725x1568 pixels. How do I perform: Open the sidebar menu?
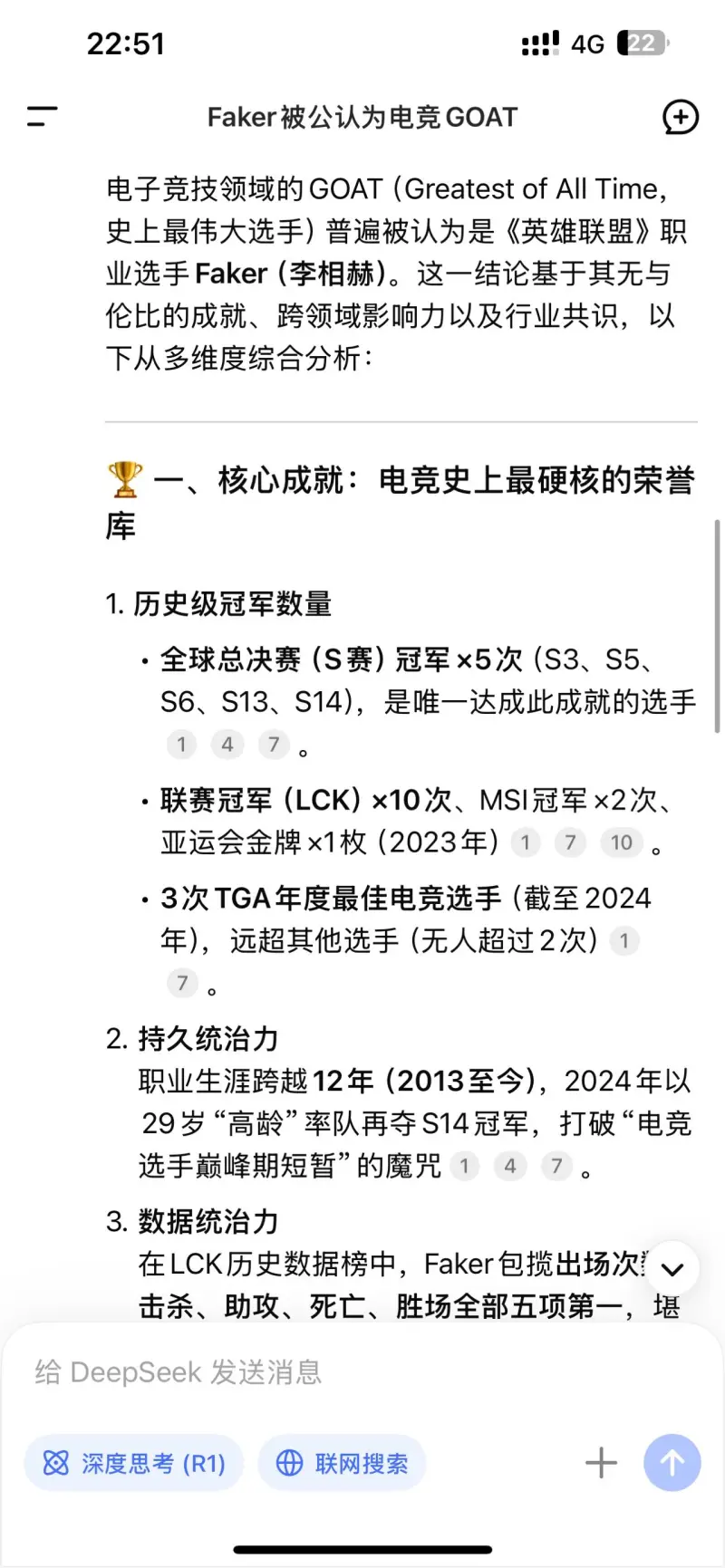pos(42,117)
